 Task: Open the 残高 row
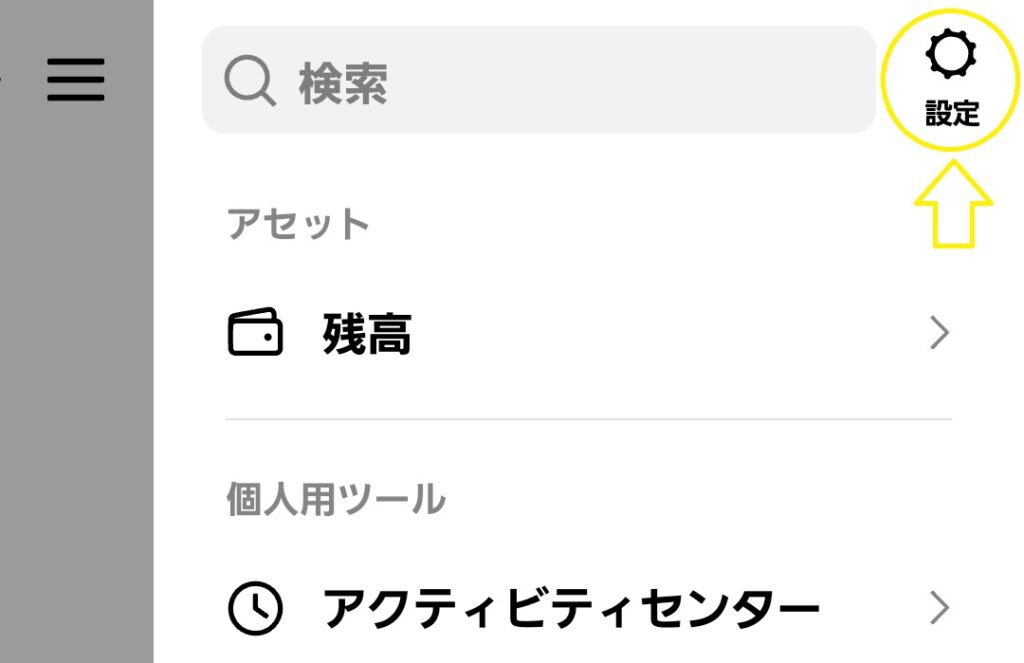(x=588, y=334)
